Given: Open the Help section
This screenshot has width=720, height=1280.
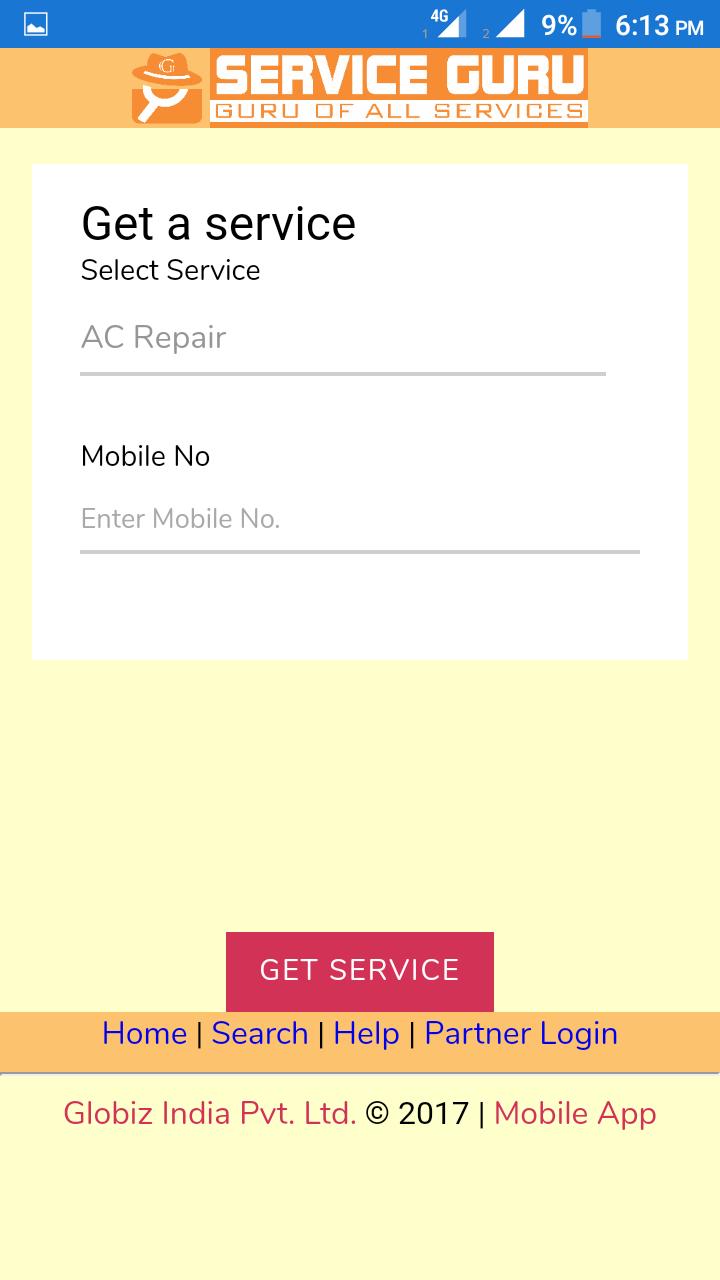Looking at the screenshot, I should click(366, 1033).
